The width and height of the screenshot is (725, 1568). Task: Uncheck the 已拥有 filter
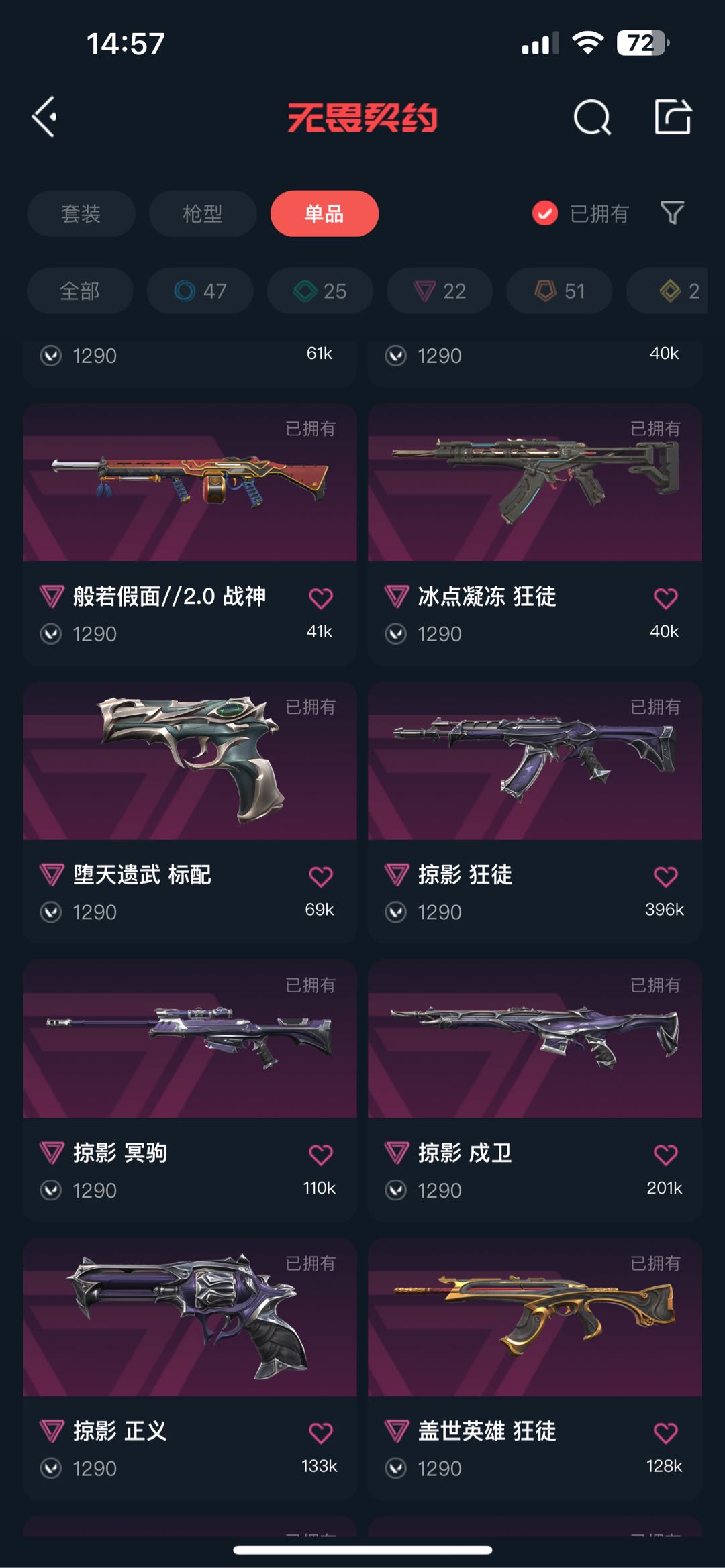click(x=545, y=213)
